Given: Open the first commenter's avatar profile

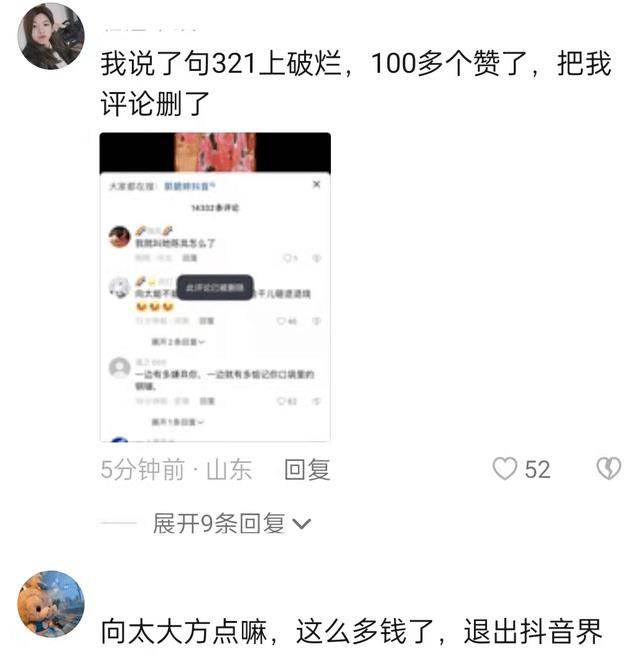Looking at the screenshot, I should [x=51, y=36].
